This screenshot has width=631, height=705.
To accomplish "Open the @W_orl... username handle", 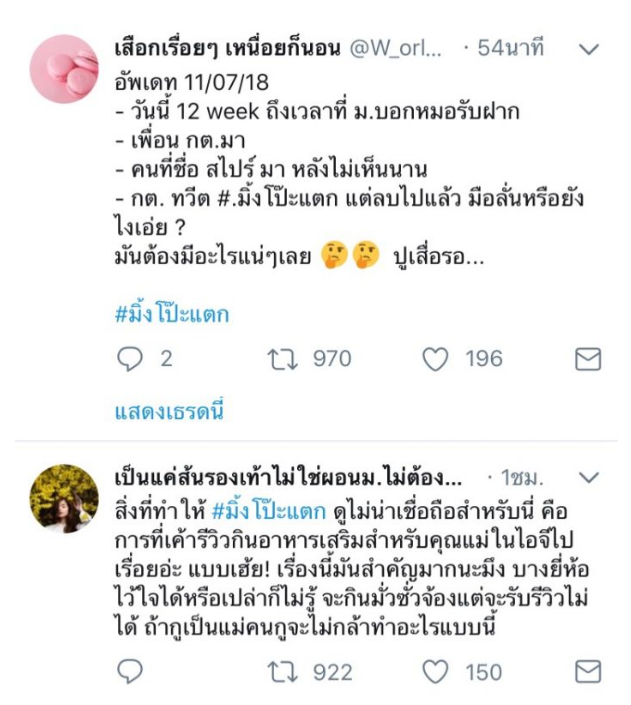I will pos(396,47).
